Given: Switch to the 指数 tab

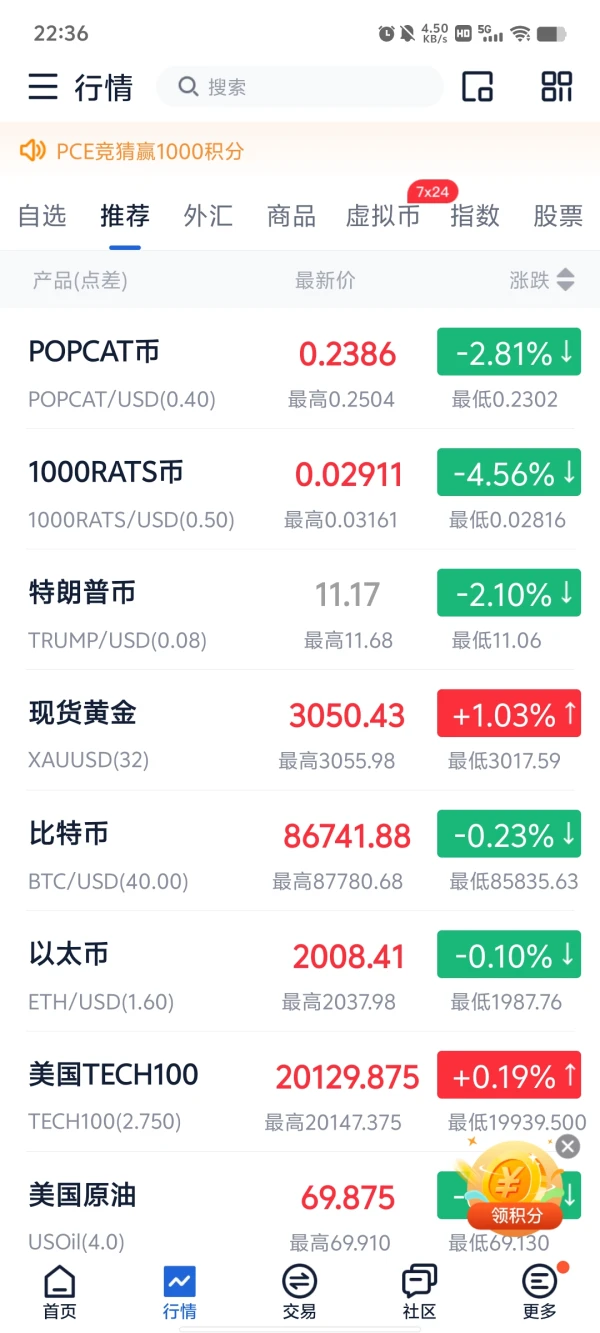Looking at the screenshot, I should pos(475,216).
